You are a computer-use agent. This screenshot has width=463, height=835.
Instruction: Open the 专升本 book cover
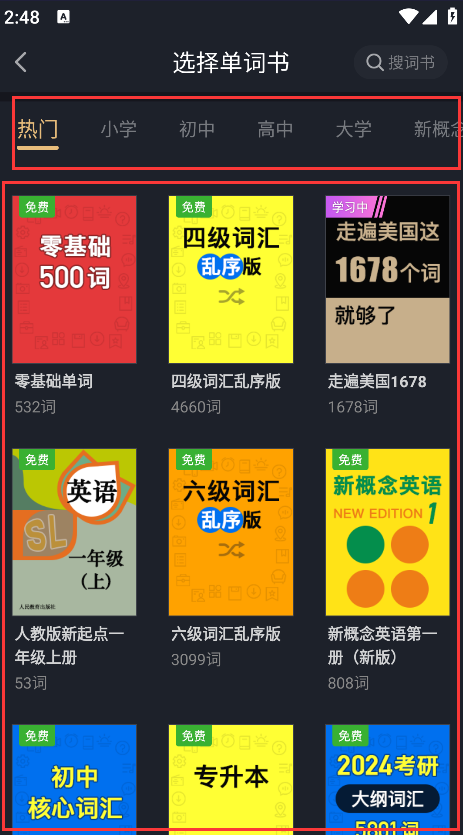231,779
